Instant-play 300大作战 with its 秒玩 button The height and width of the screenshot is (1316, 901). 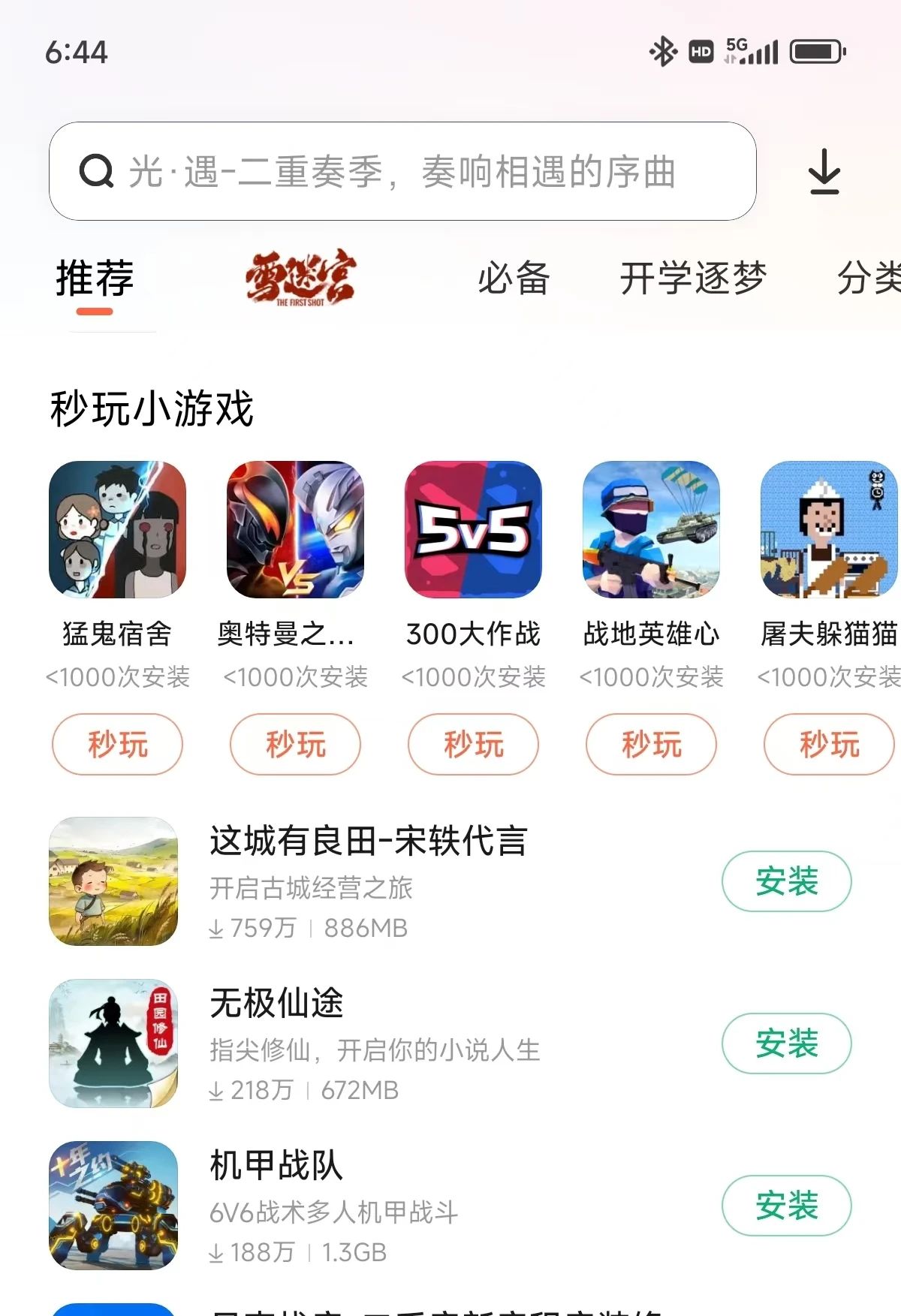[x=473, y=744]
